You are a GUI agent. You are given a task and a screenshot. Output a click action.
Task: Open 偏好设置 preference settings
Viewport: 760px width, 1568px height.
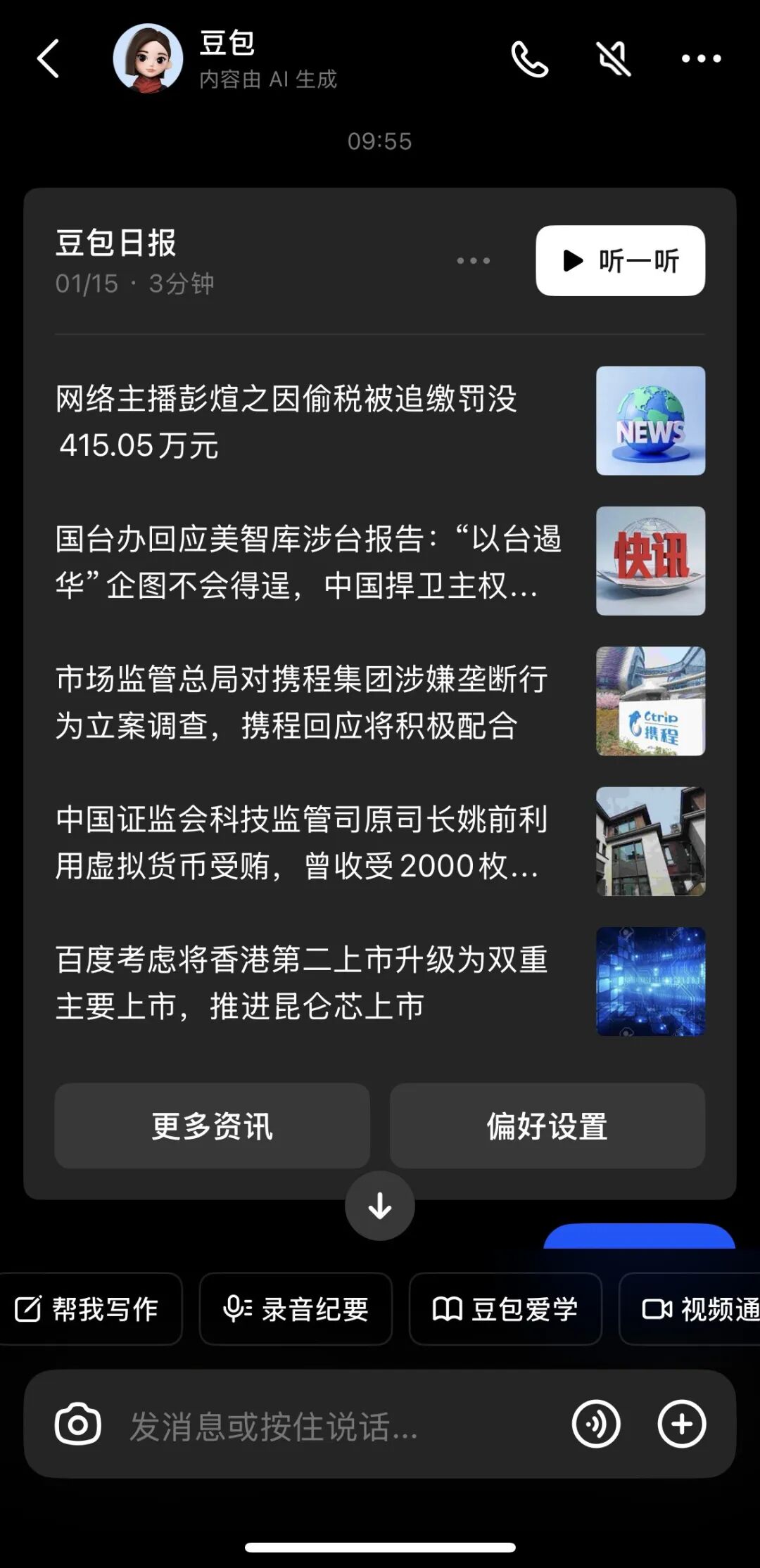tap(547, 1126)
